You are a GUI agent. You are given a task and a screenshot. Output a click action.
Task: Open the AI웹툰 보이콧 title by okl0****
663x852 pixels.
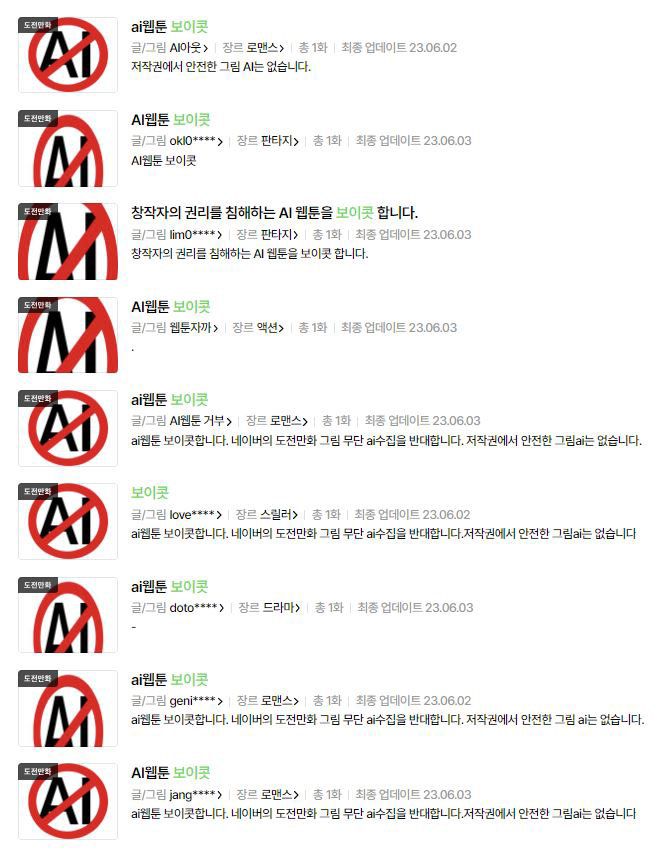[x=170, y=120]
